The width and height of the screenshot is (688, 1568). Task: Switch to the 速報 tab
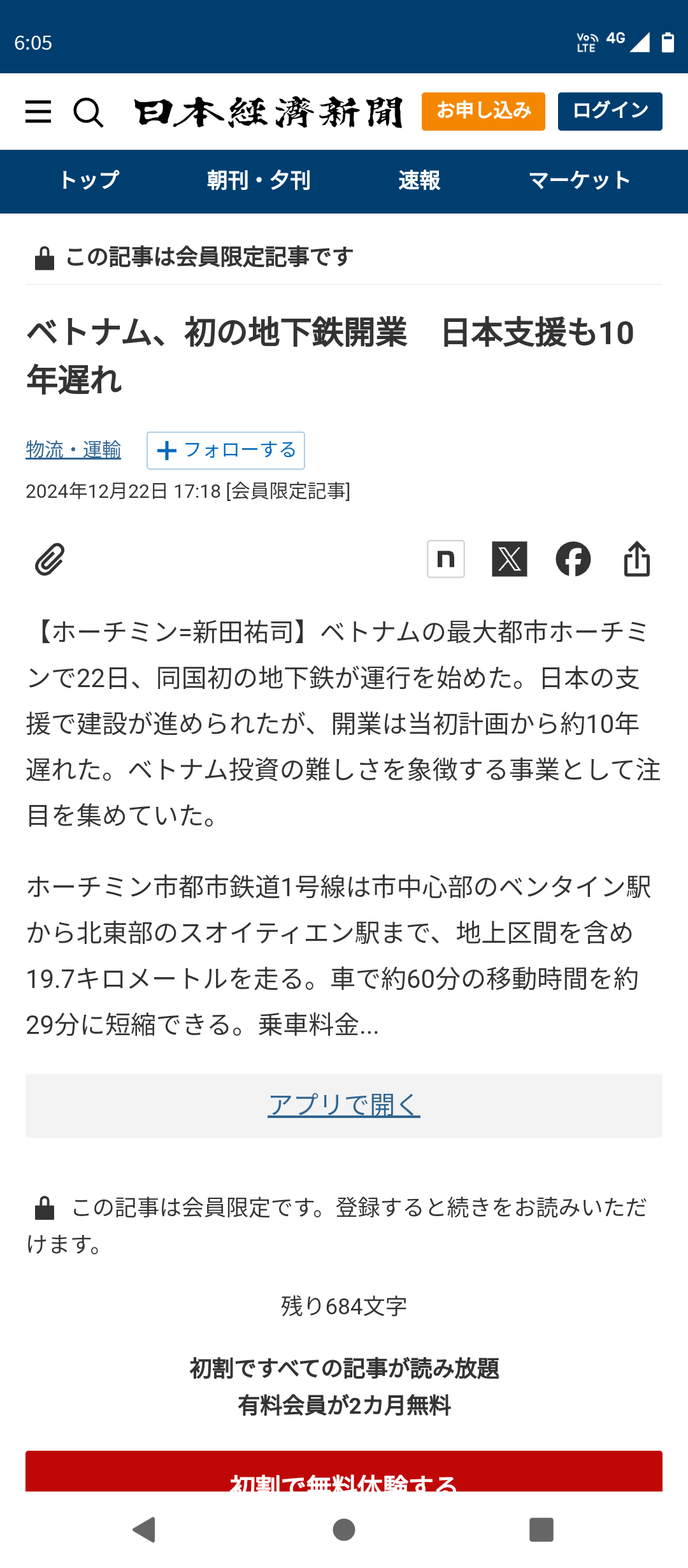click(419, 181)
